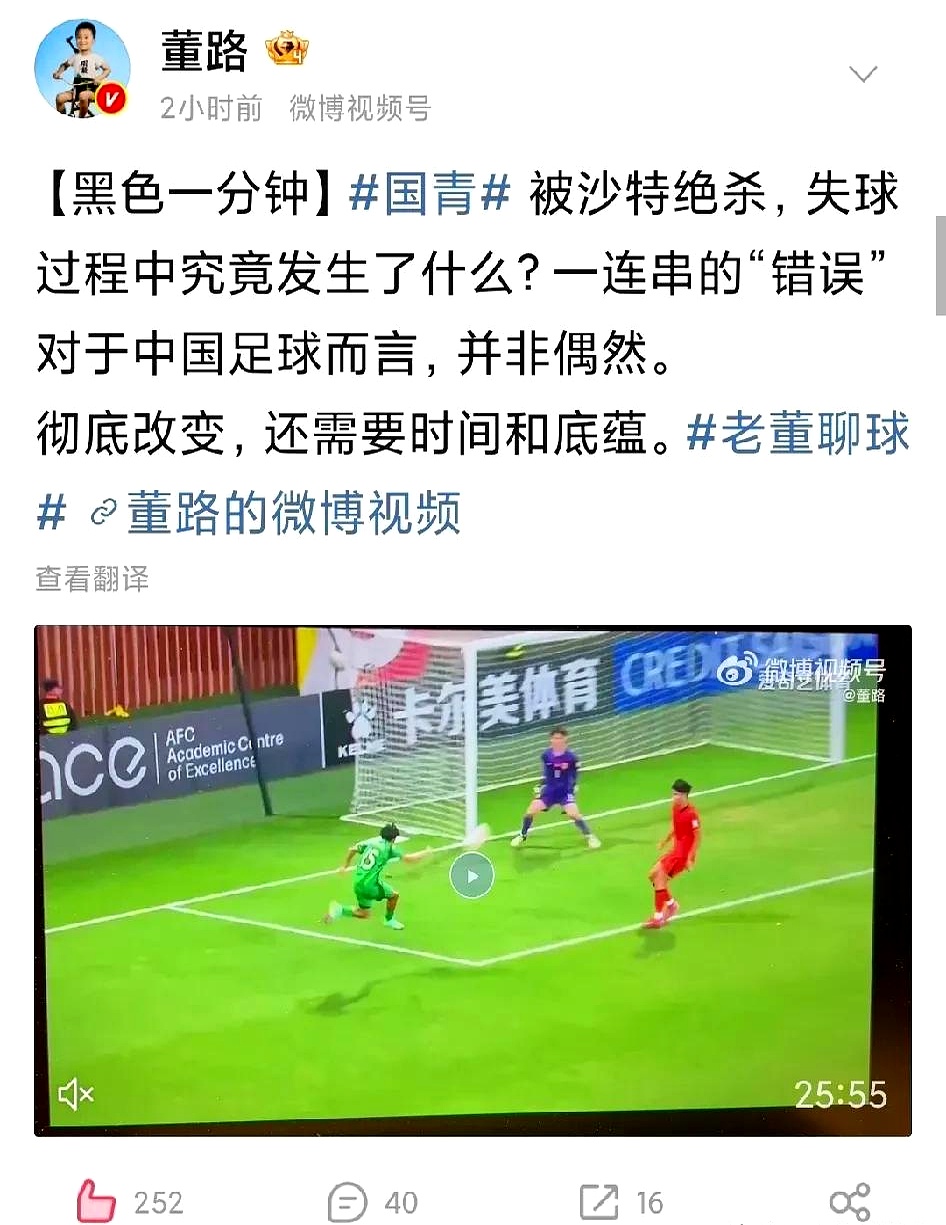The image size is (946, 1225).
Task: Expand the post options chevron
Action: coord(862,74)
